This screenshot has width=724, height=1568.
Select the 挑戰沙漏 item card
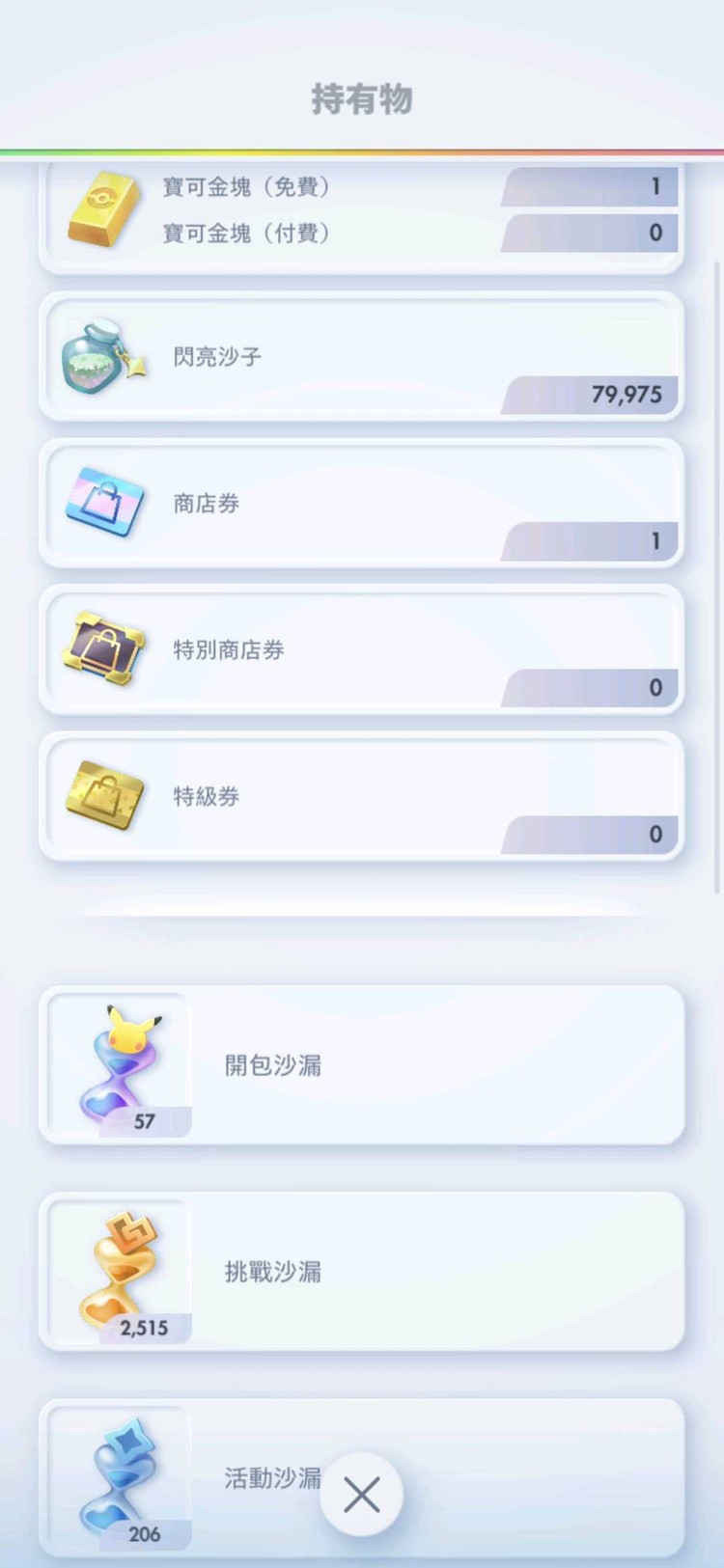point(386,1272)
